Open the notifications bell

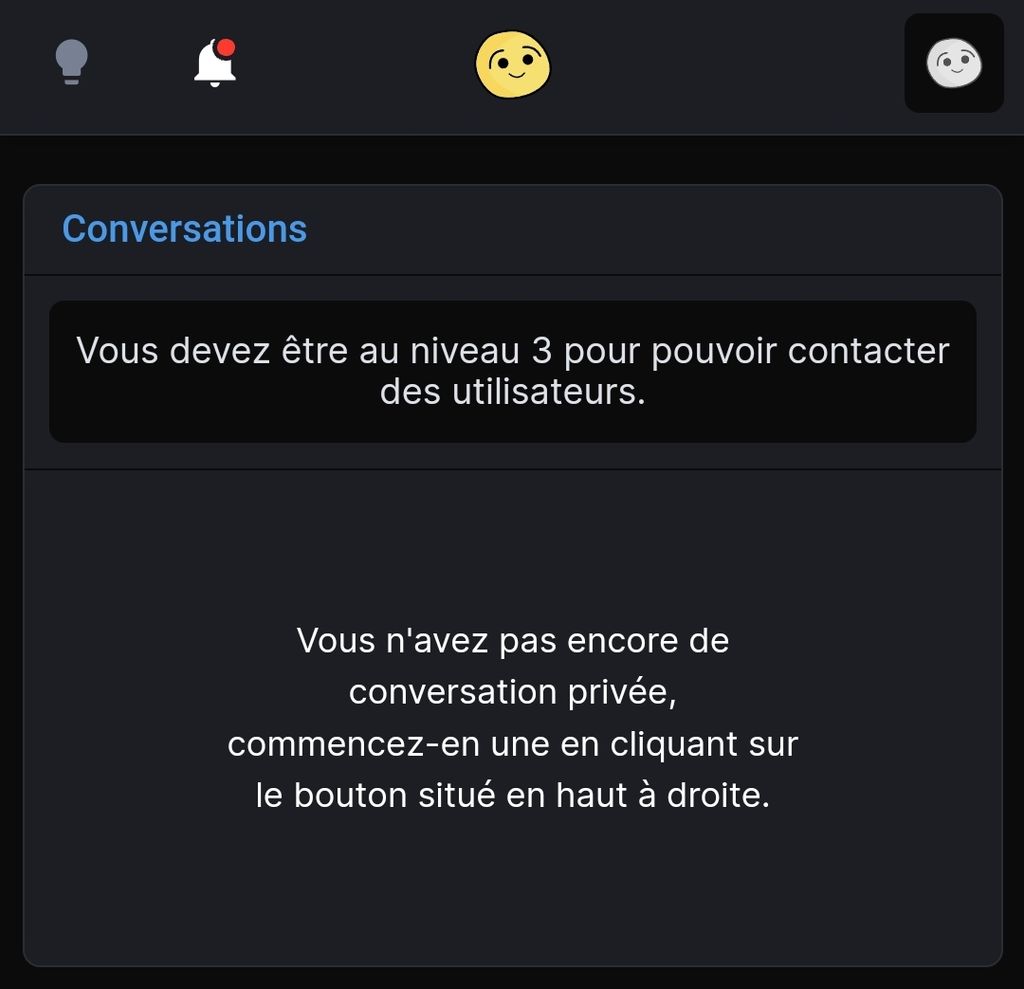pos(214,64)
